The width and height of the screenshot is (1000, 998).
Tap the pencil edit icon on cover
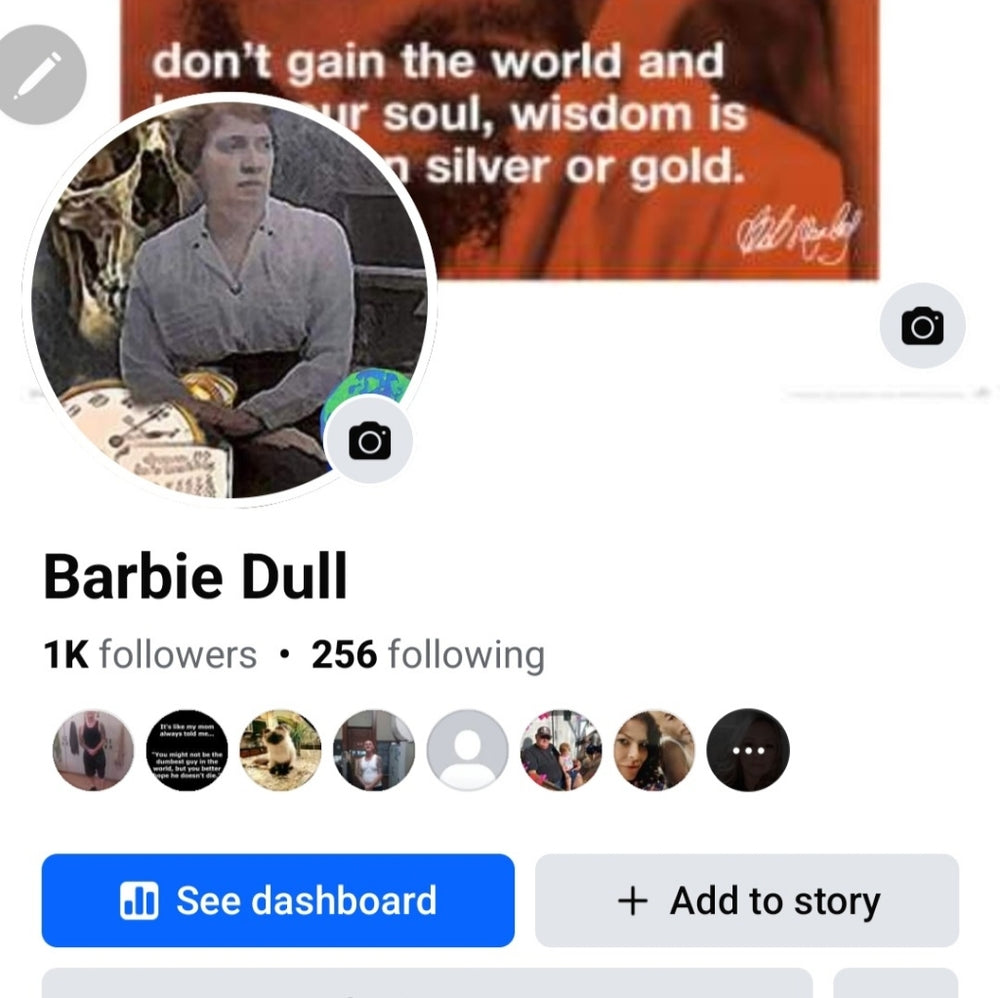(40, 76)
